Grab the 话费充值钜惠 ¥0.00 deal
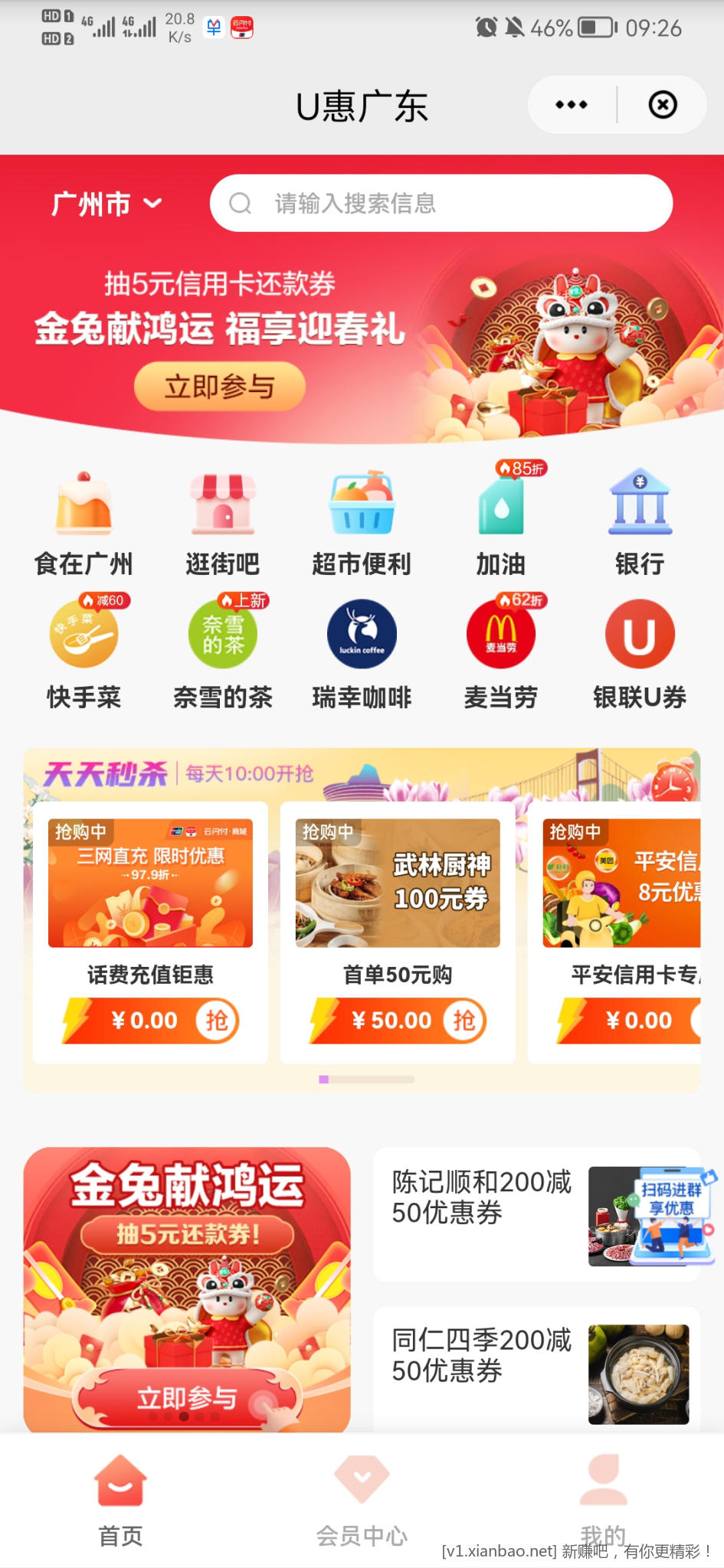724x1568 pixels. [217, 1021]
